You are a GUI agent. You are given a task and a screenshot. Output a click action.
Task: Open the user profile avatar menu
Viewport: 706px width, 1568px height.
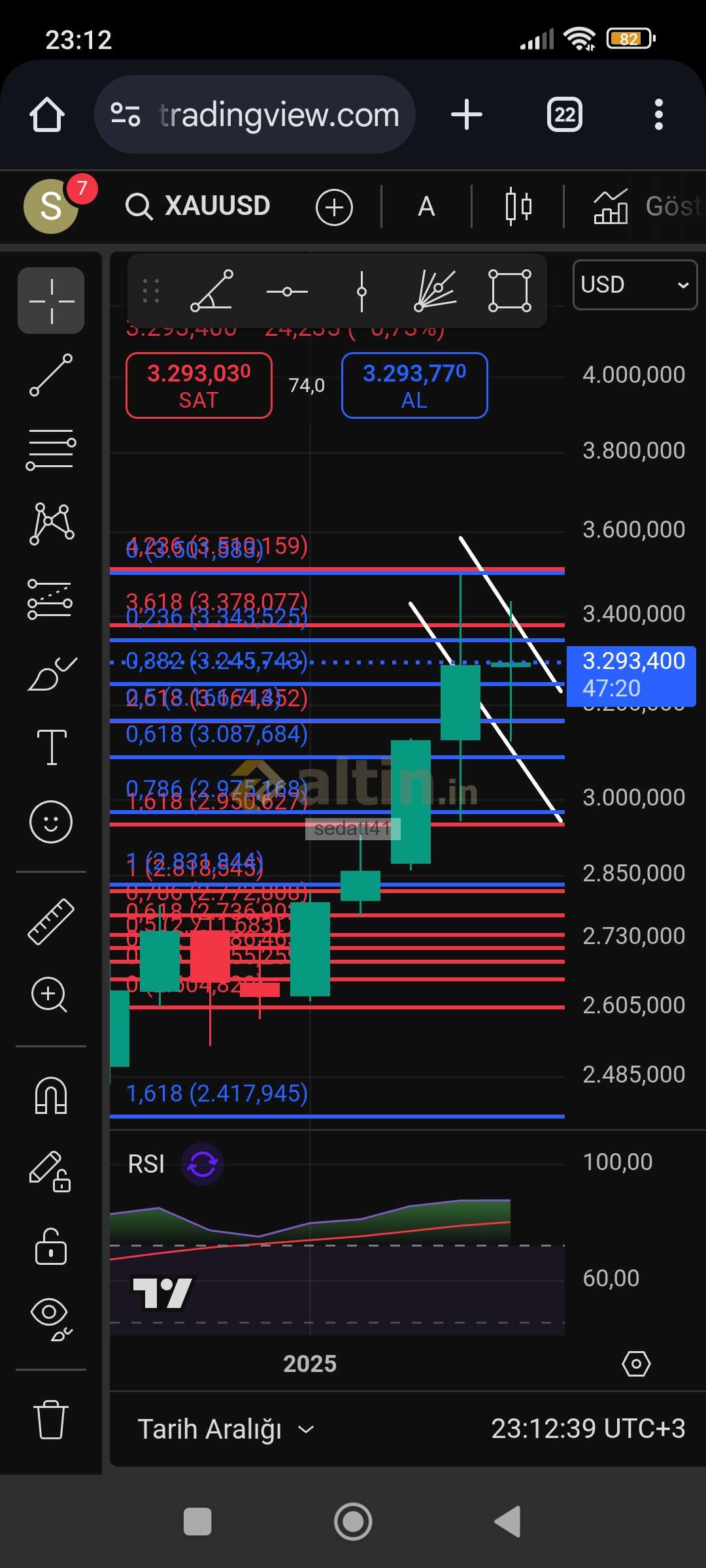click(51, 206)
